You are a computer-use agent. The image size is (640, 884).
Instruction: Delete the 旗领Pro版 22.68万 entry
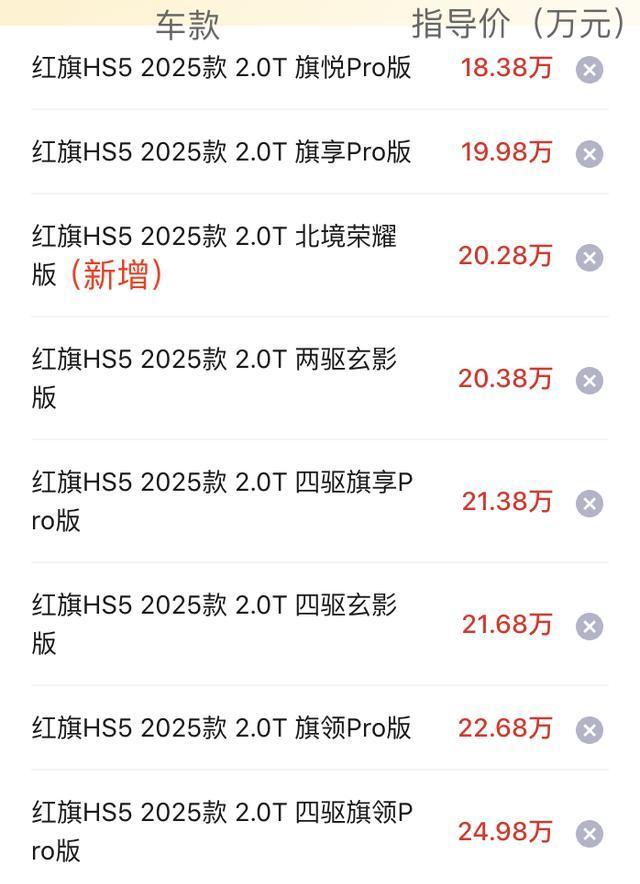click(x=589, y=730)
